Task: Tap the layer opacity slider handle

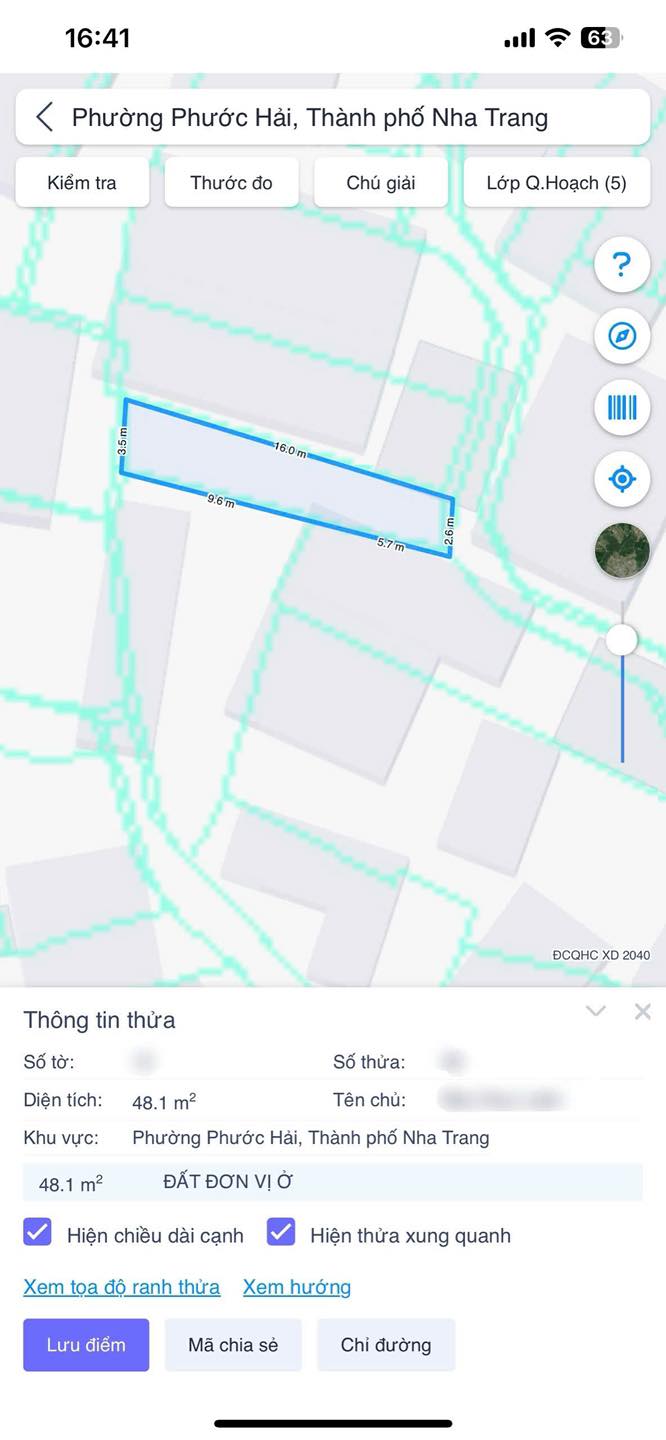Action: click(x=622, y=640)
